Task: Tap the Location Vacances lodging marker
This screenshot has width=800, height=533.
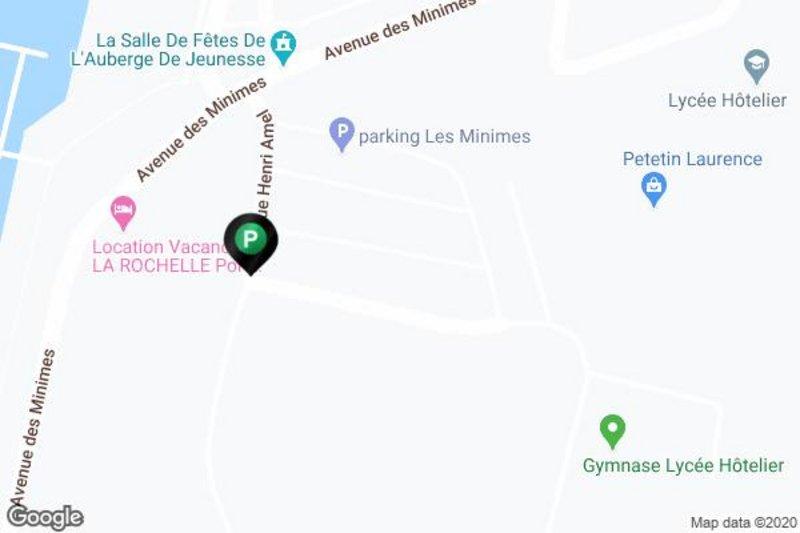Action: (x=123, y=211)
